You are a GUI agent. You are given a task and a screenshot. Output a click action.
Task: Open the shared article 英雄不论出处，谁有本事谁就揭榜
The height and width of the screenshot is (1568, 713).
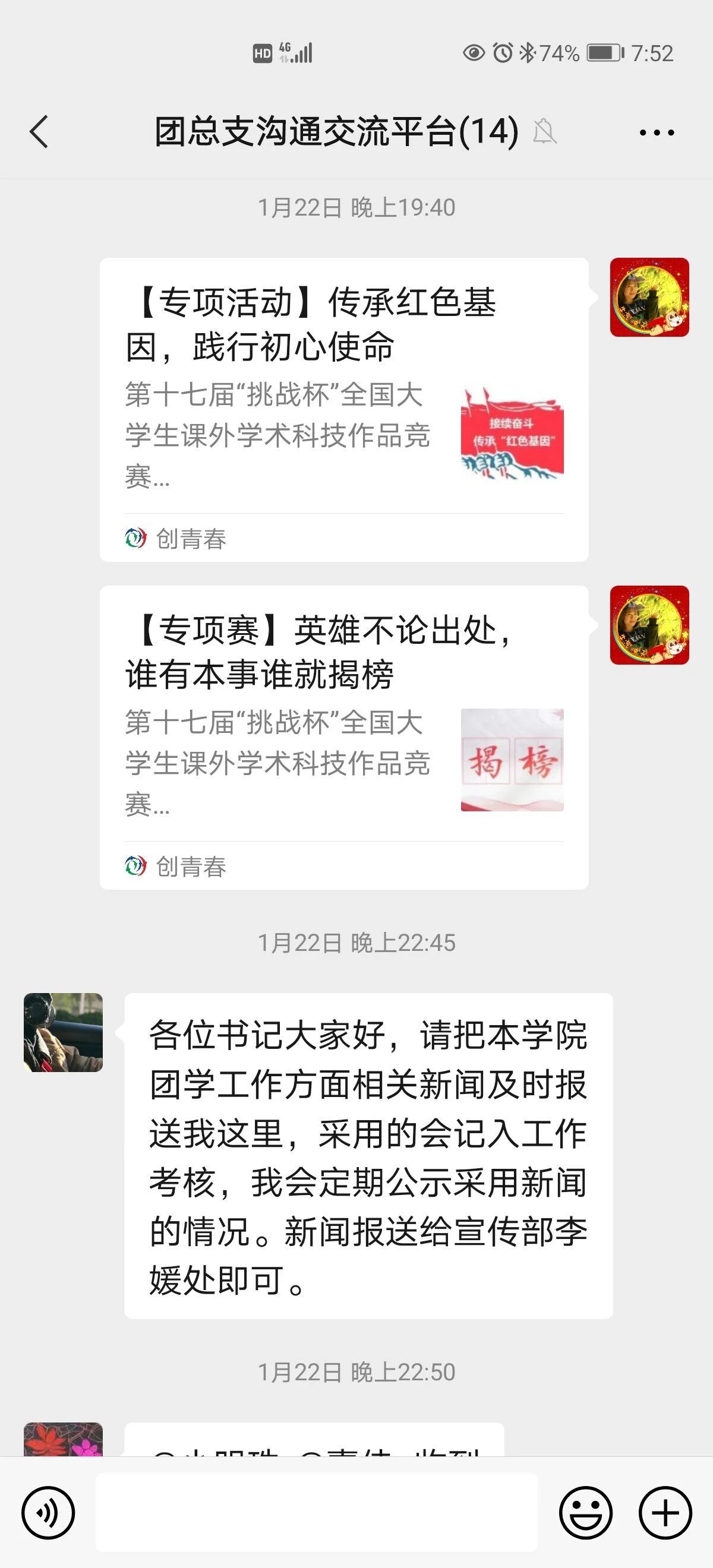tap(343, 736)
